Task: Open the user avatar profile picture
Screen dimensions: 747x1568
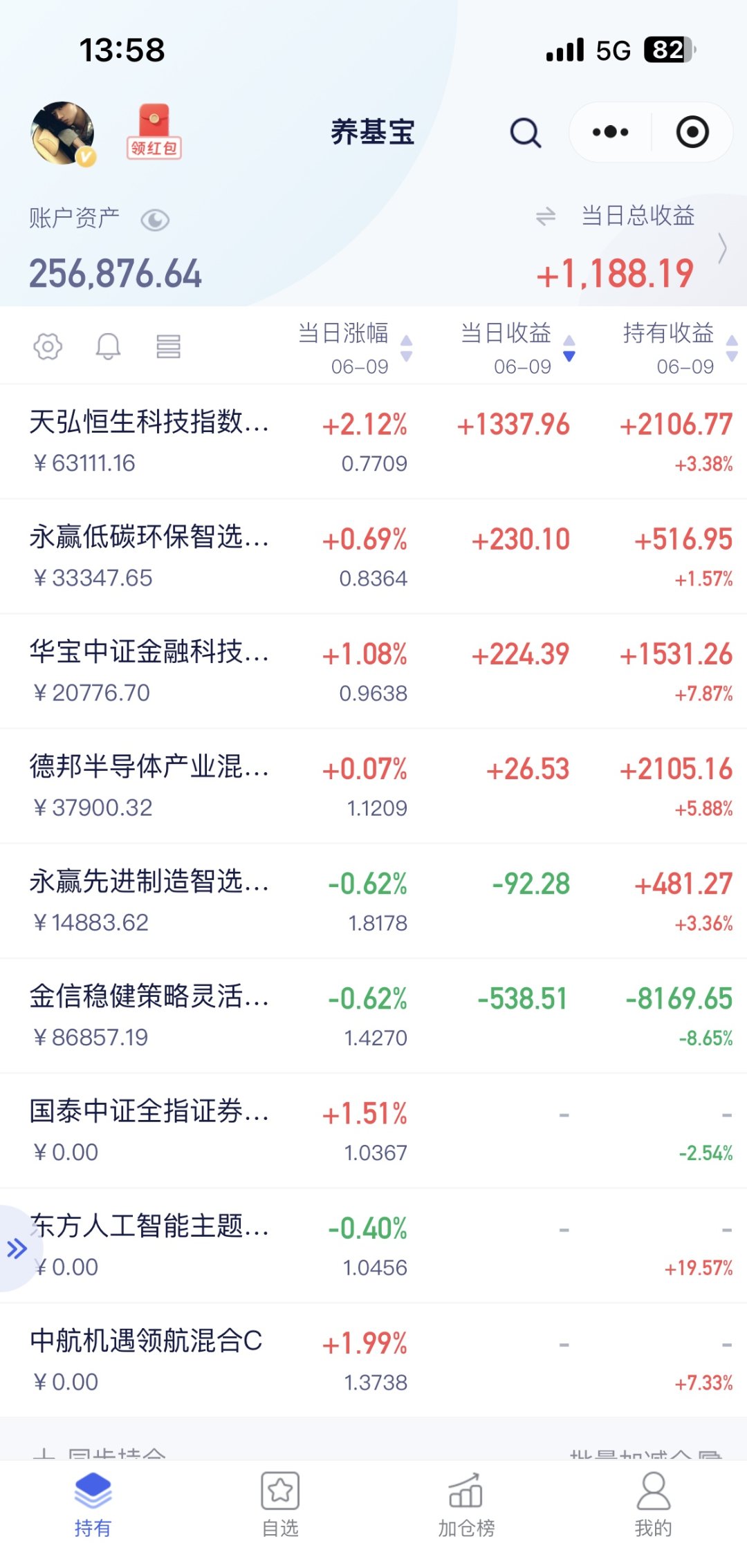Action: (x=64, y=130)
